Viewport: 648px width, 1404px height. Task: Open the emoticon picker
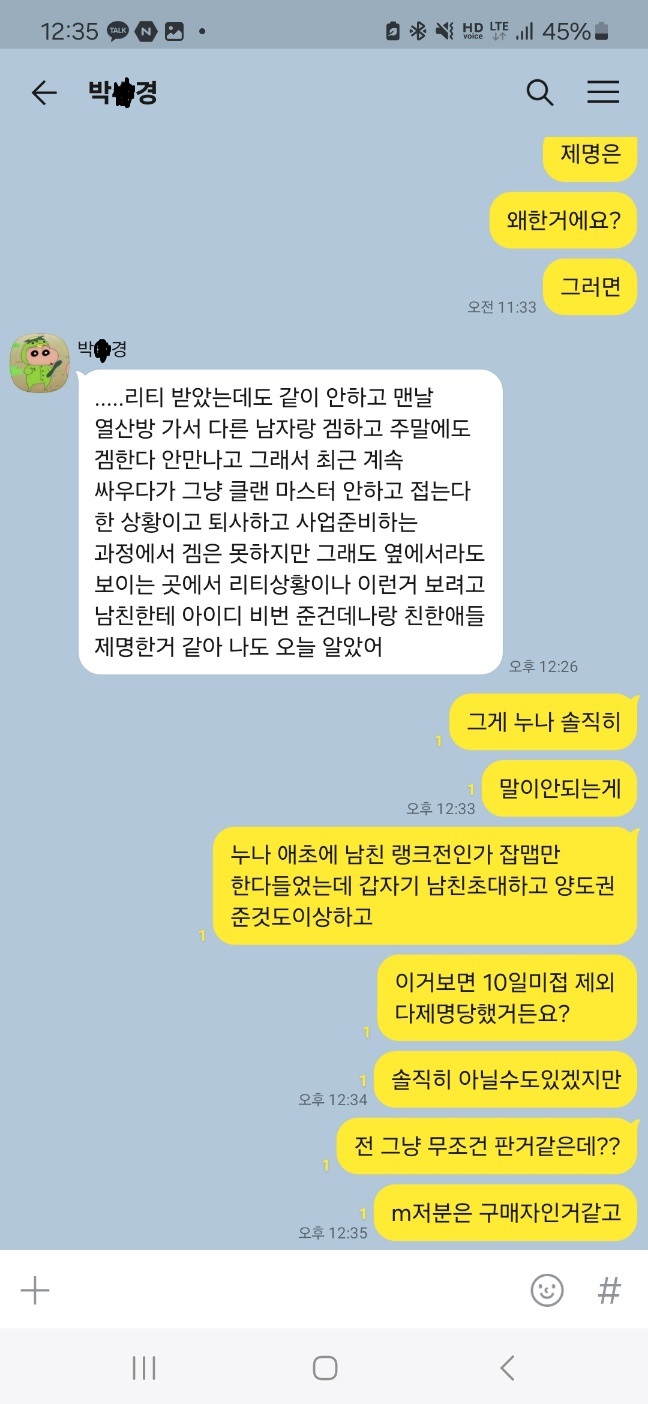(x=547, y=1290)
